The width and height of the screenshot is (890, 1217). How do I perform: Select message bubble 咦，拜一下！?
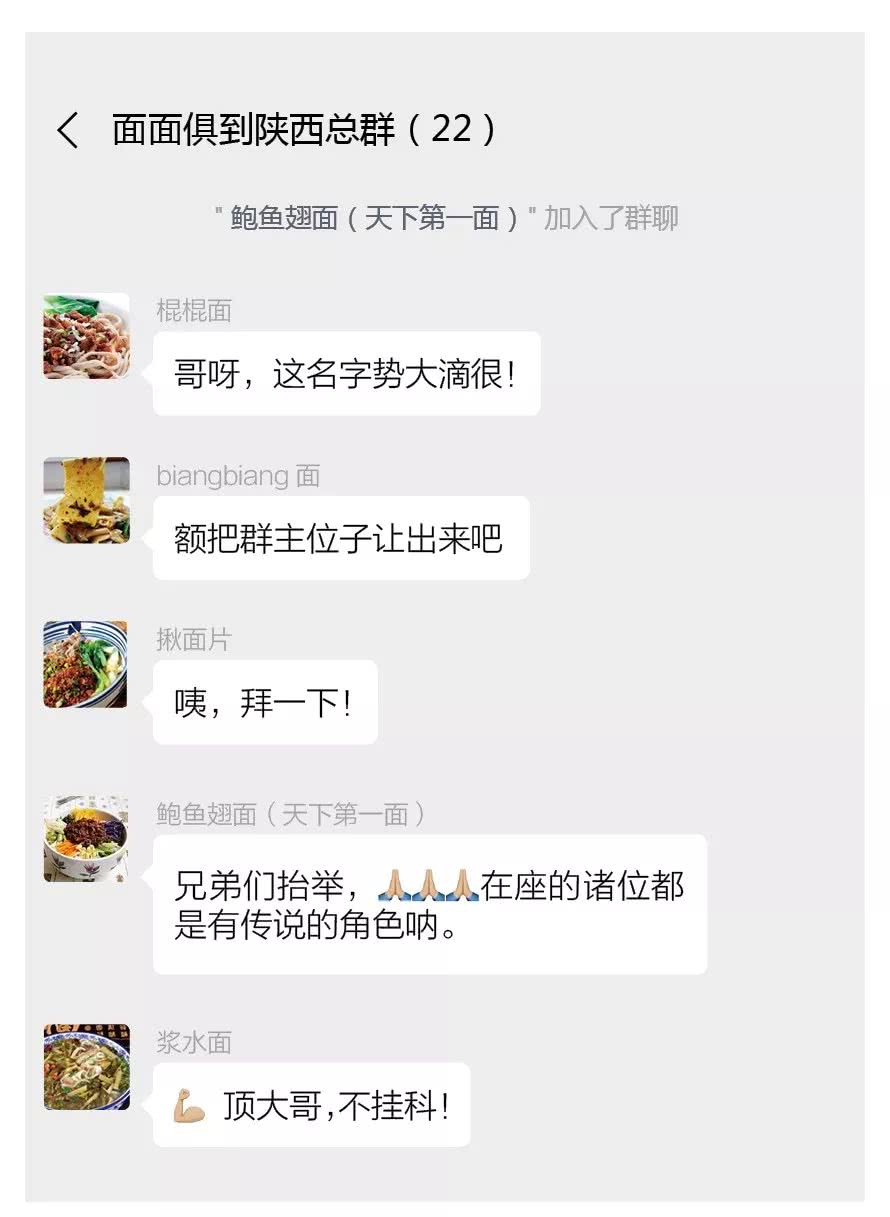pyautogui.click(x=265, y=700)
